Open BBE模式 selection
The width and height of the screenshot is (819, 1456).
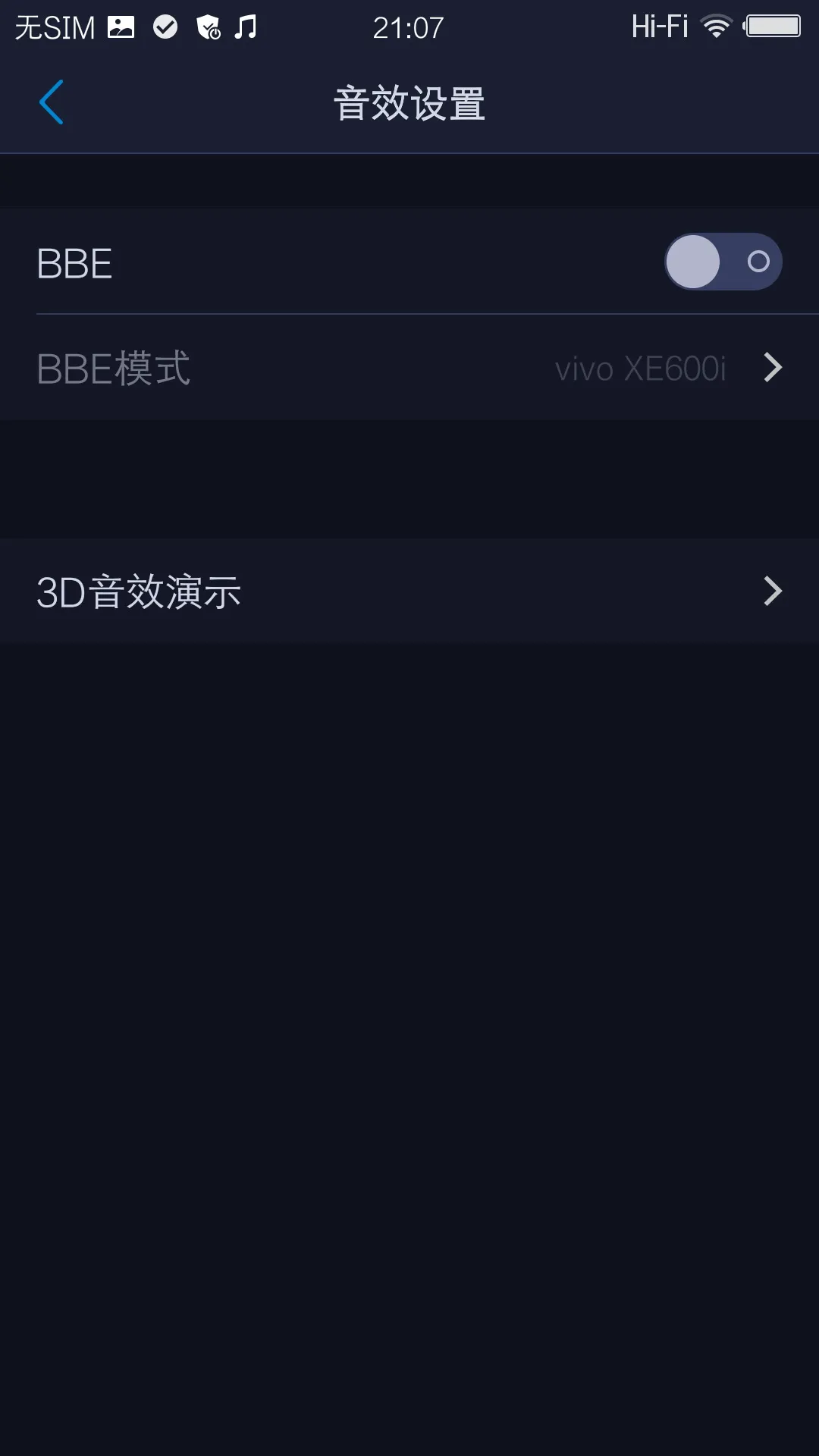point(409,368)
